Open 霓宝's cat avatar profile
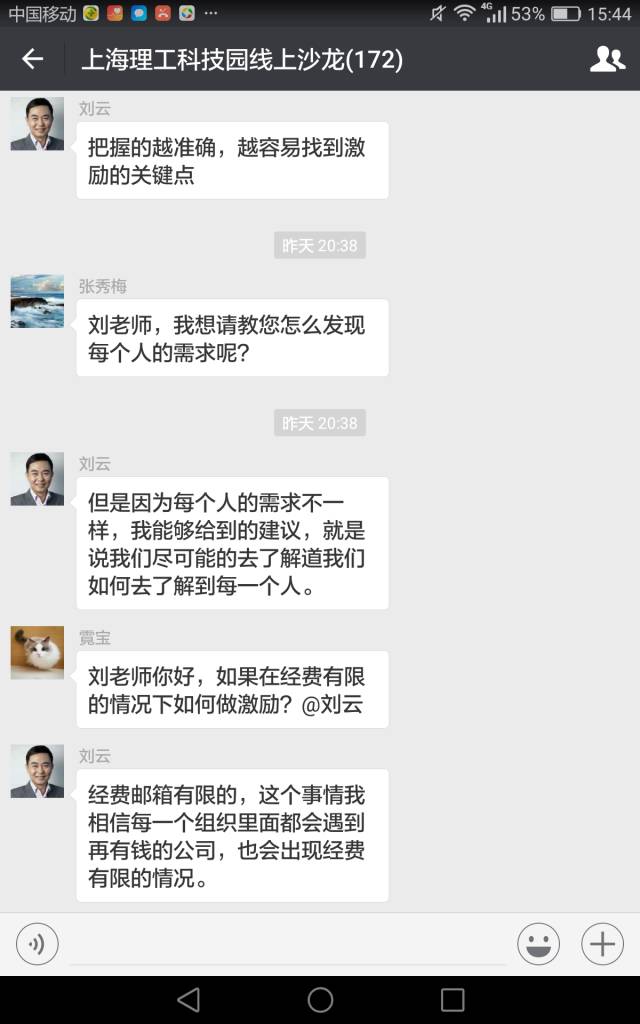640x1024 pixels. point(37,653)
